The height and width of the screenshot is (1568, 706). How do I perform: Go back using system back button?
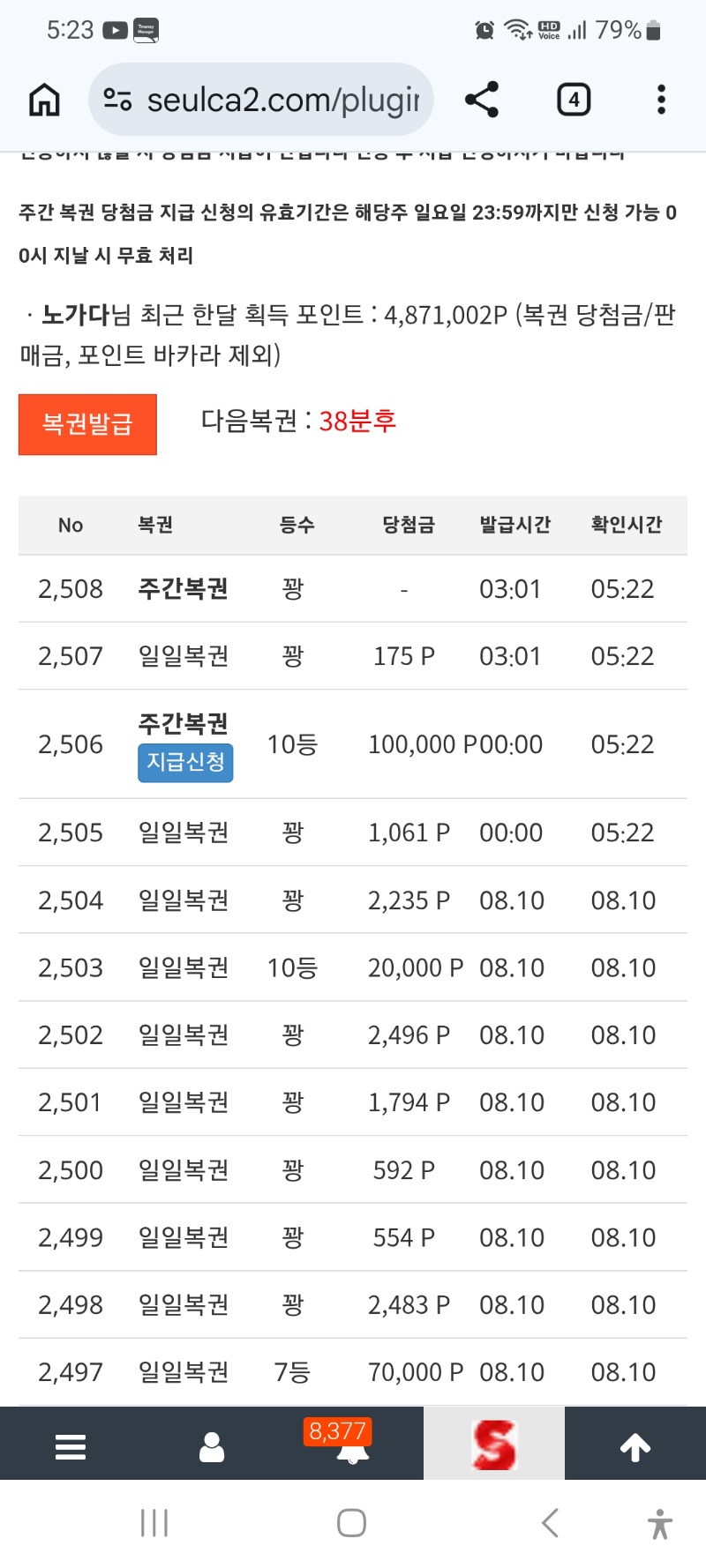pos(551,1523)
